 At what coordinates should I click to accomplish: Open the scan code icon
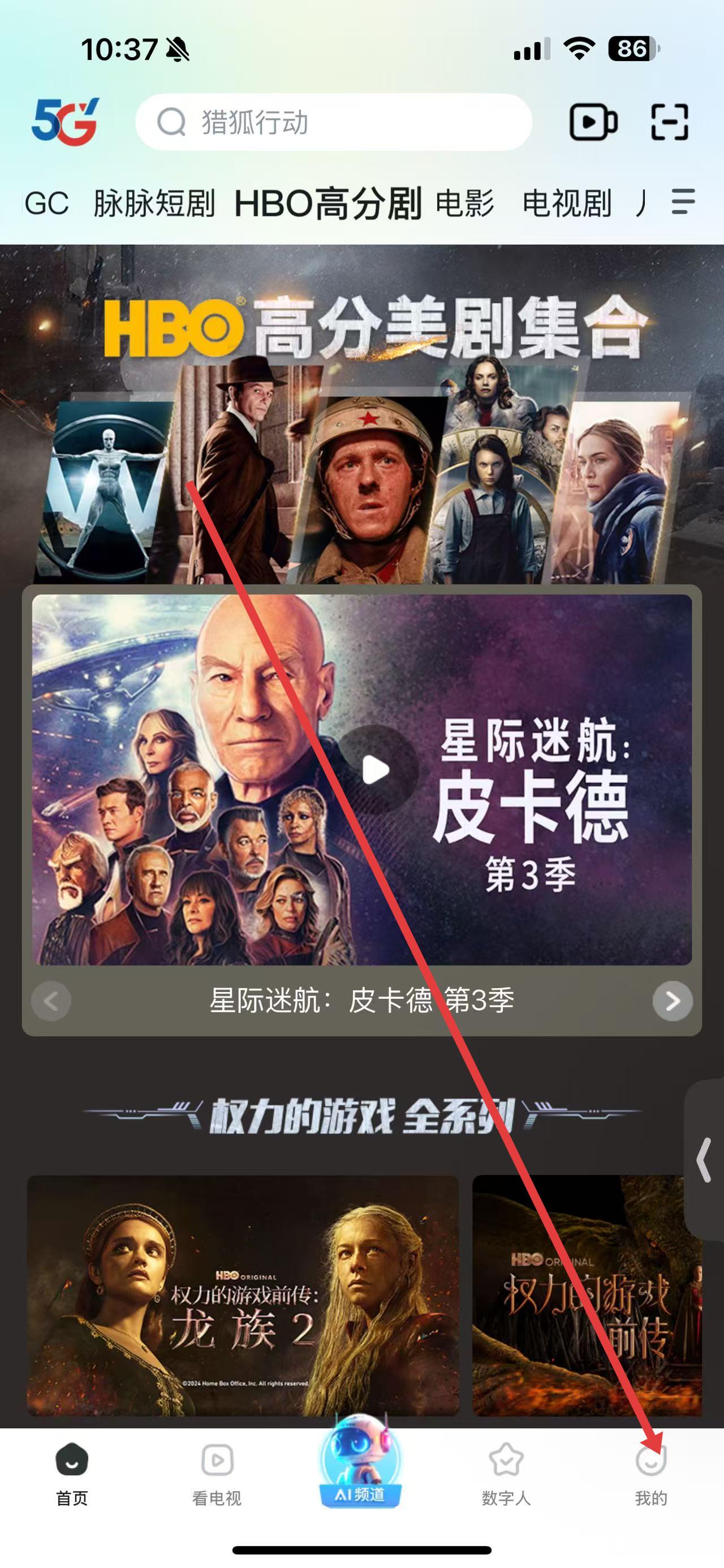[669, 122]
